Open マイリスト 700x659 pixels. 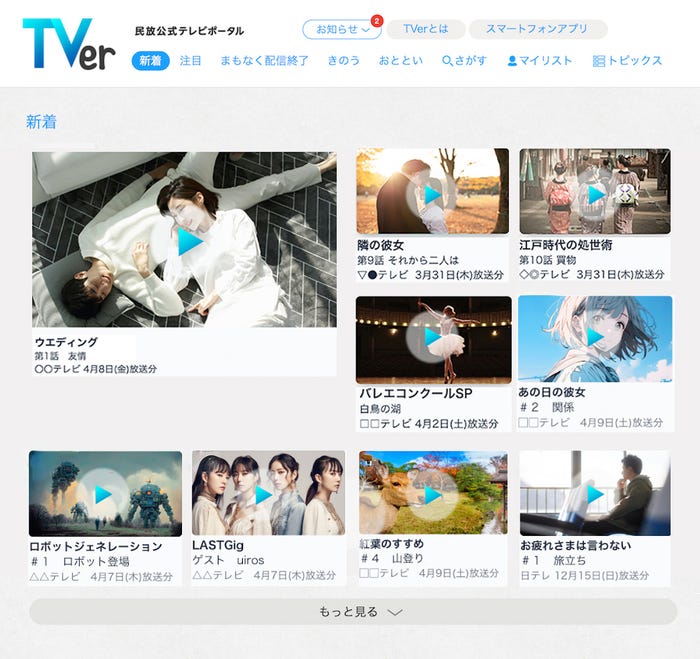540,61
